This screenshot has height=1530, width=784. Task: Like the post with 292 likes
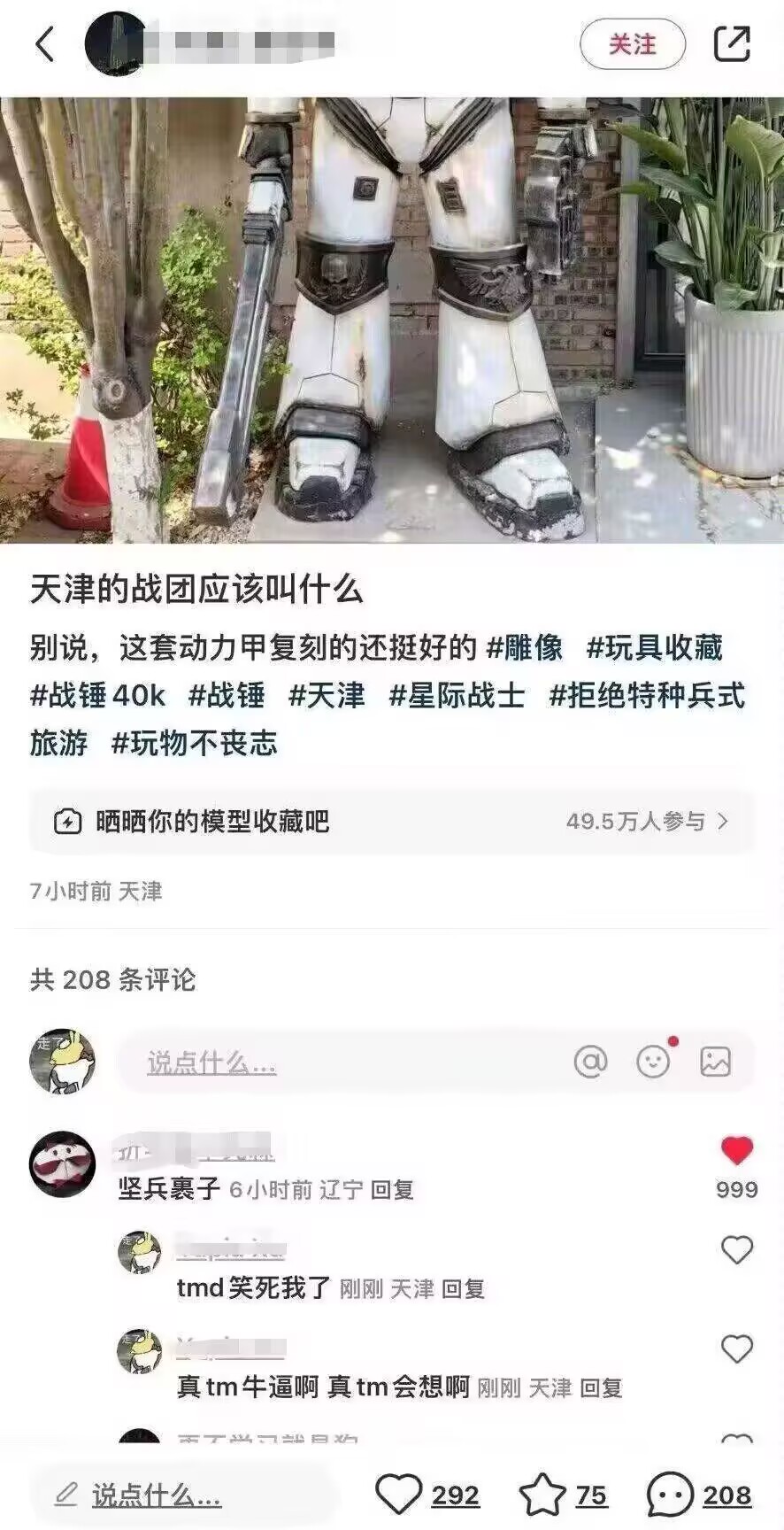click(399, 1495)
